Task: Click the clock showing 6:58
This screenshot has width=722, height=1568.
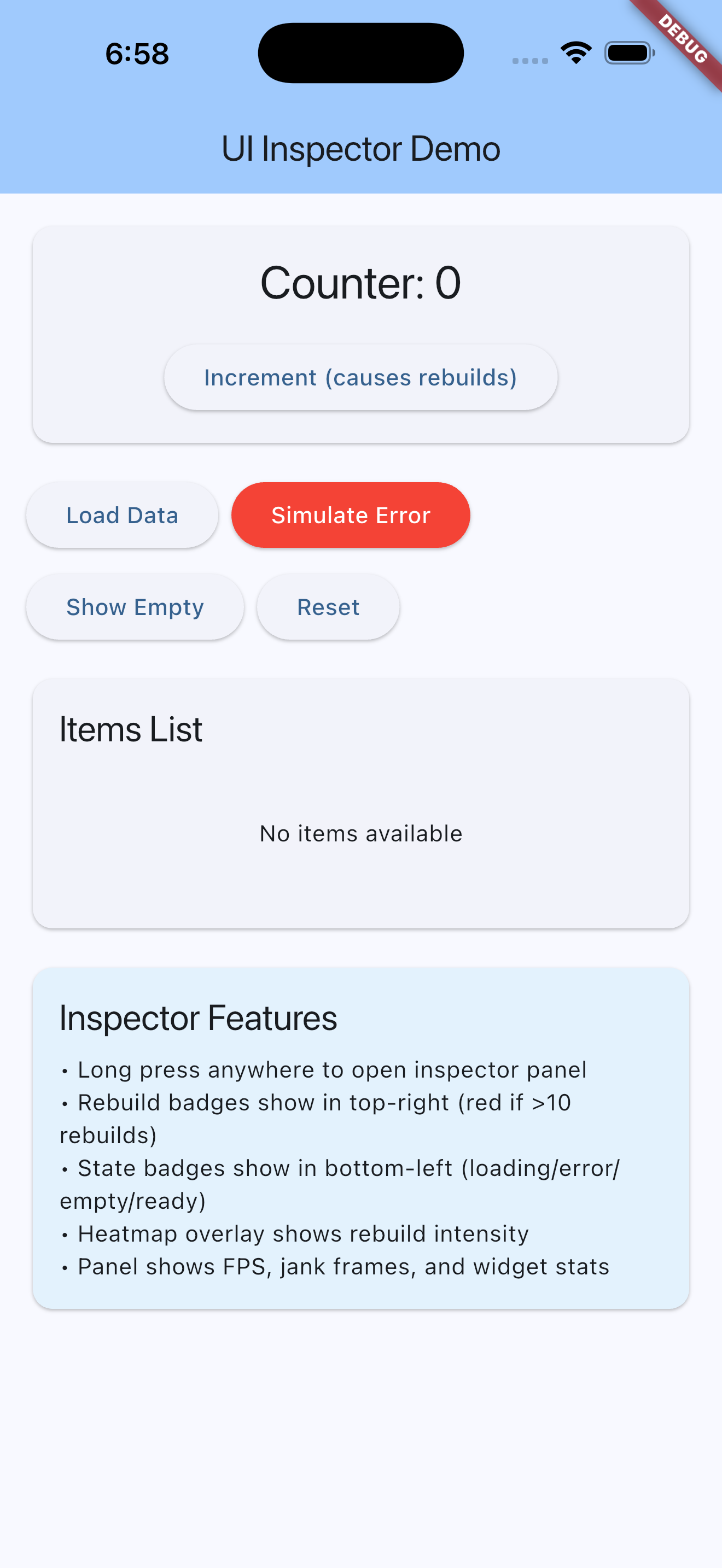Action: (136, 54)
